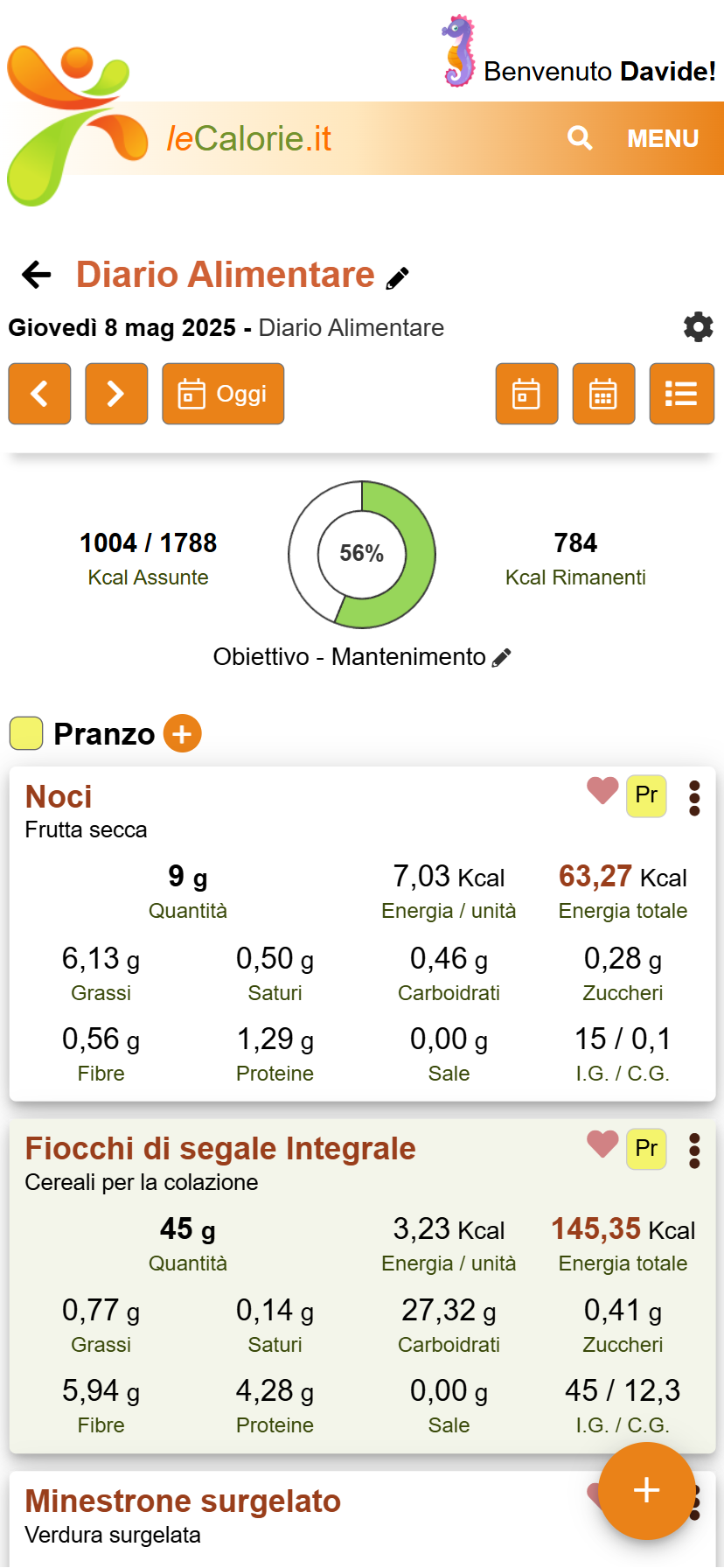
Task: Go to the next day
Action: tap(116, 394)
